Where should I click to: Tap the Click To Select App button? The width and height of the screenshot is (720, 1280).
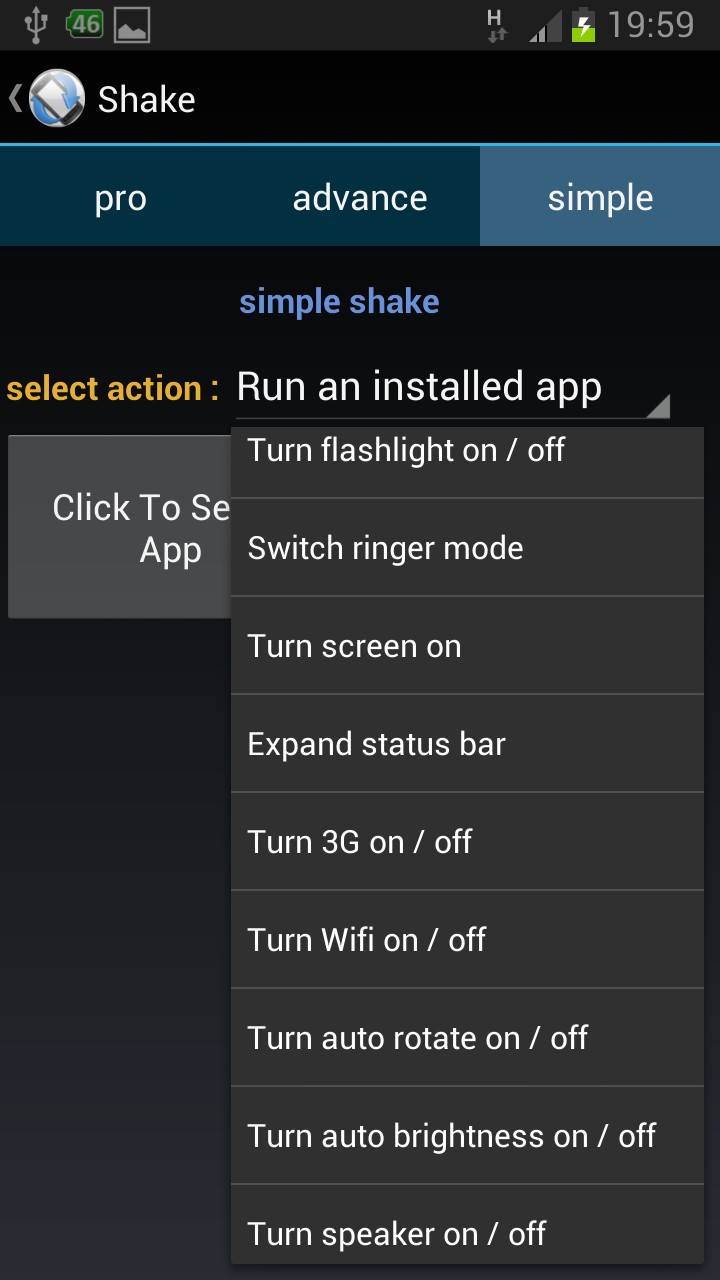120,528
